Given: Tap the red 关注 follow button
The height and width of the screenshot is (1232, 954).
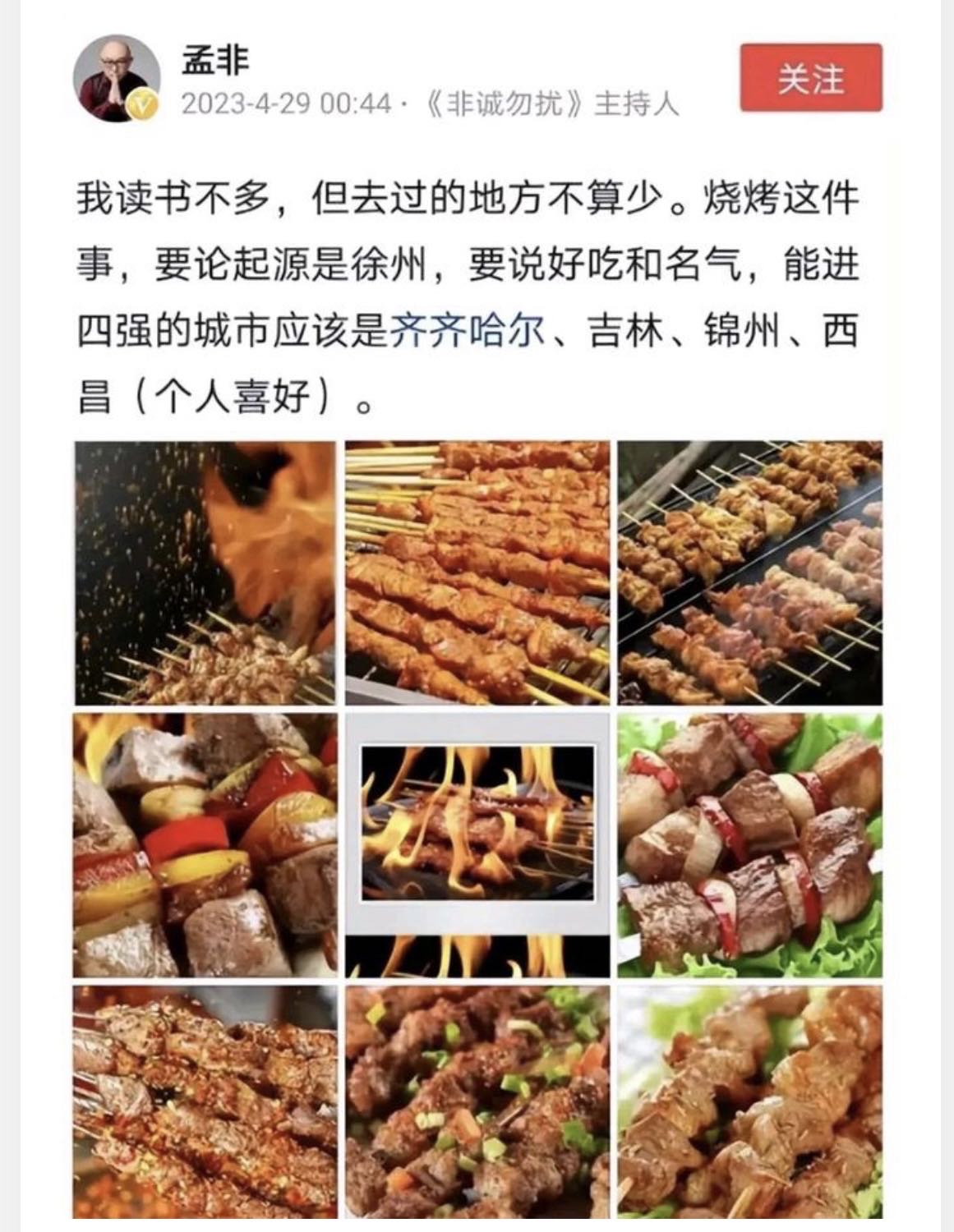Looking at the screenshot, I should click(810, 79).
